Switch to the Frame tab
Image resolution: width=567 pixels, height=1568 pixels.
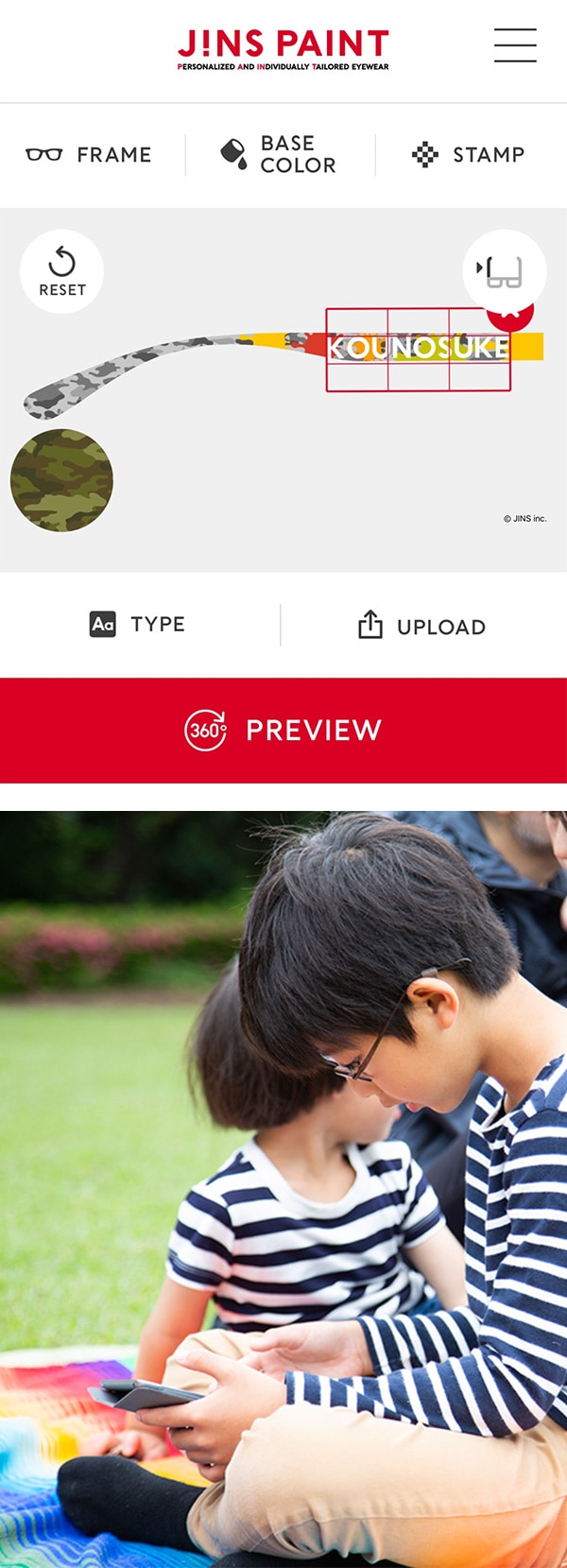click(90, 154)
